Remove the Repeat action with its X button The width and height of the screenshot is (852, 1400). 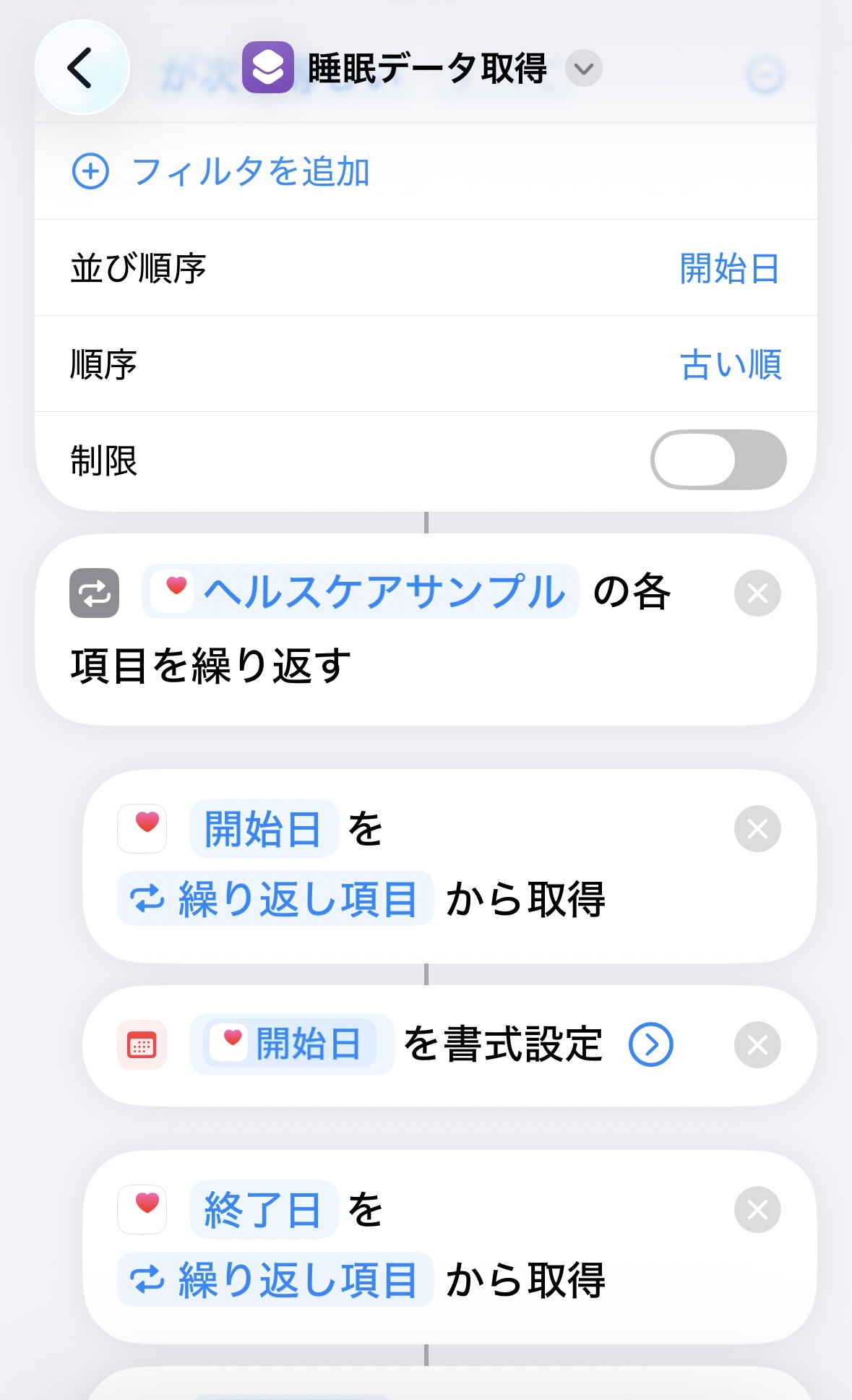click(757, 593)
